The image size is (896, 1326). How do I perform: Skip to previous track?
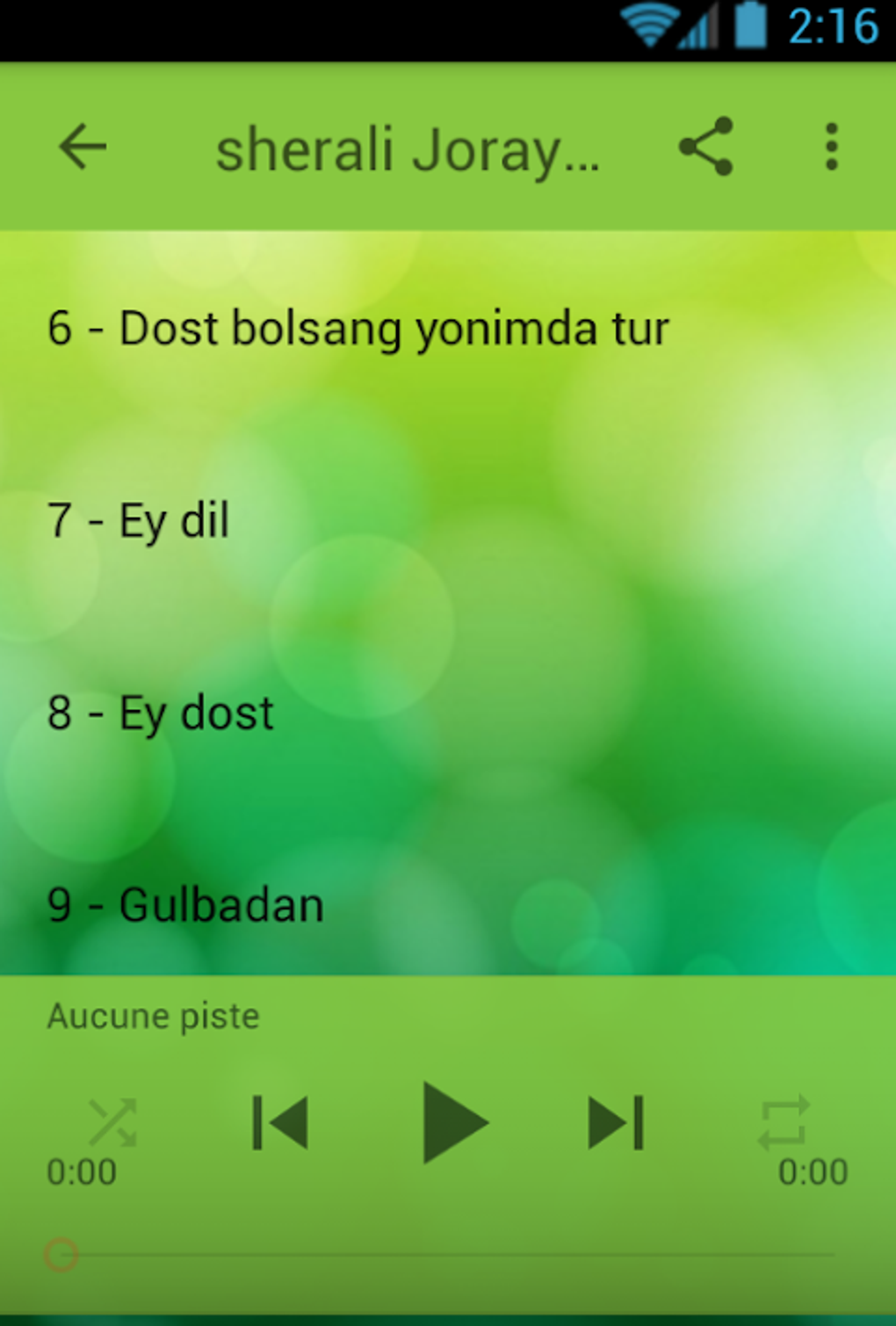[x=279, y=1122]
